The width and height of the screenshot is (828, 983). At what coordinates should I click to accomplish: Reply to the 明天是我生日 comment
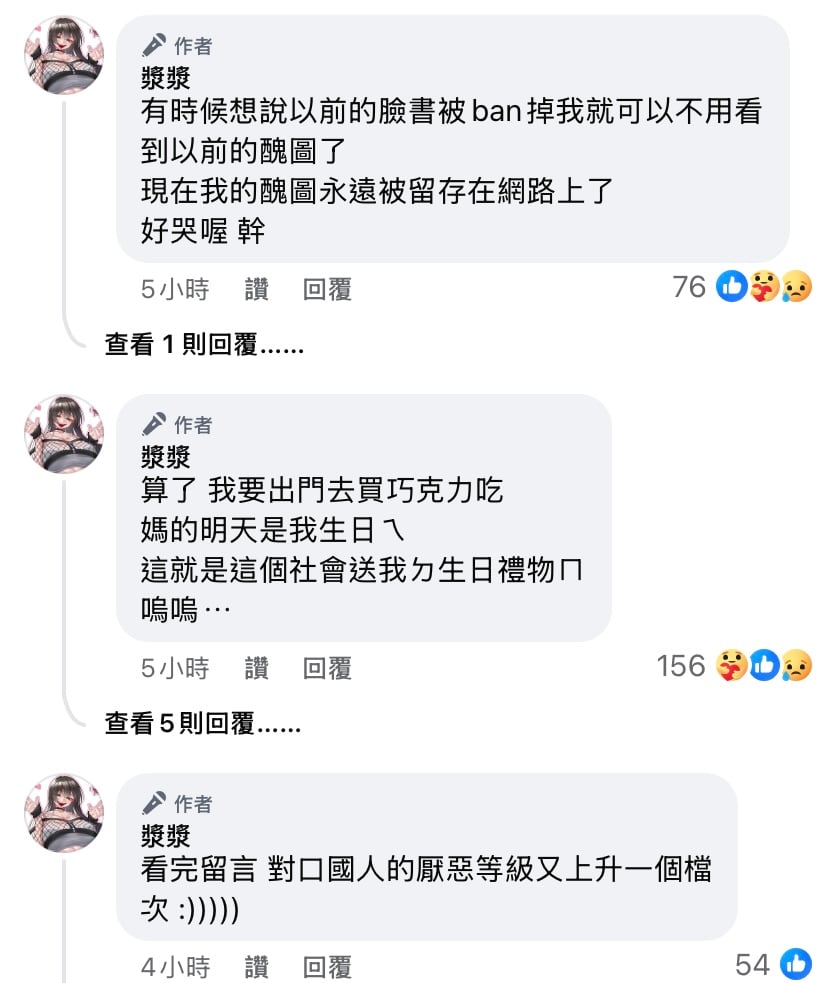click(x=327, y=667)
